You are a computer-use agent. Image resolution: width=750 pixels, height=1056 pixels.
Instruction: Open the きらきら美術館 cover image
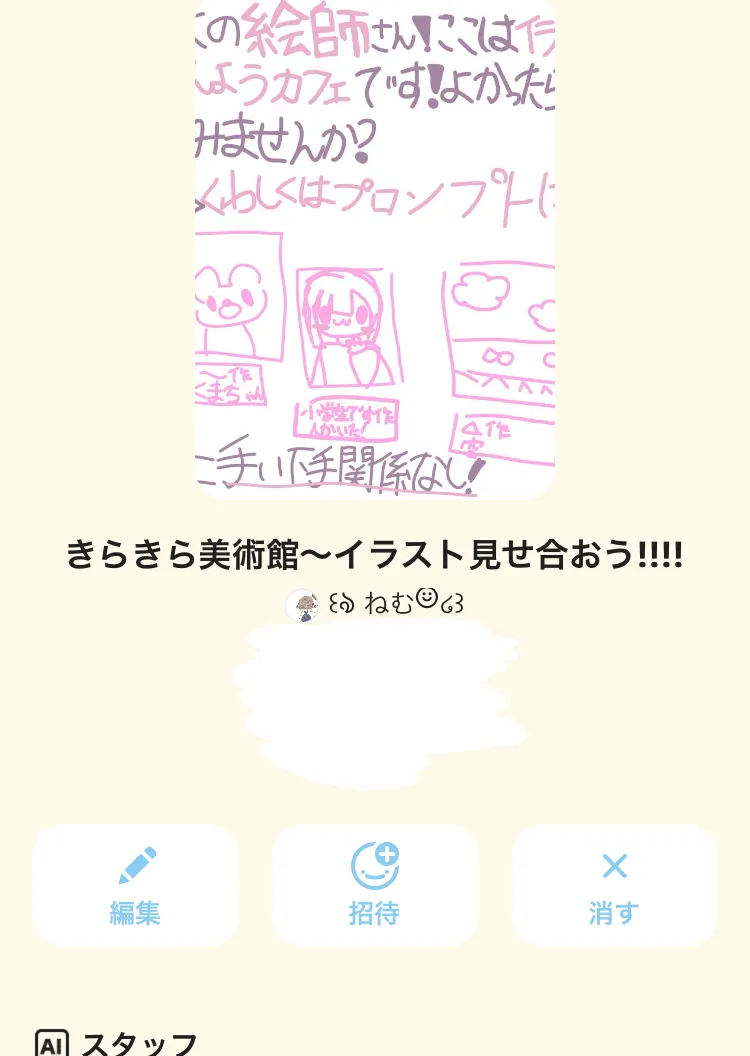374,250
